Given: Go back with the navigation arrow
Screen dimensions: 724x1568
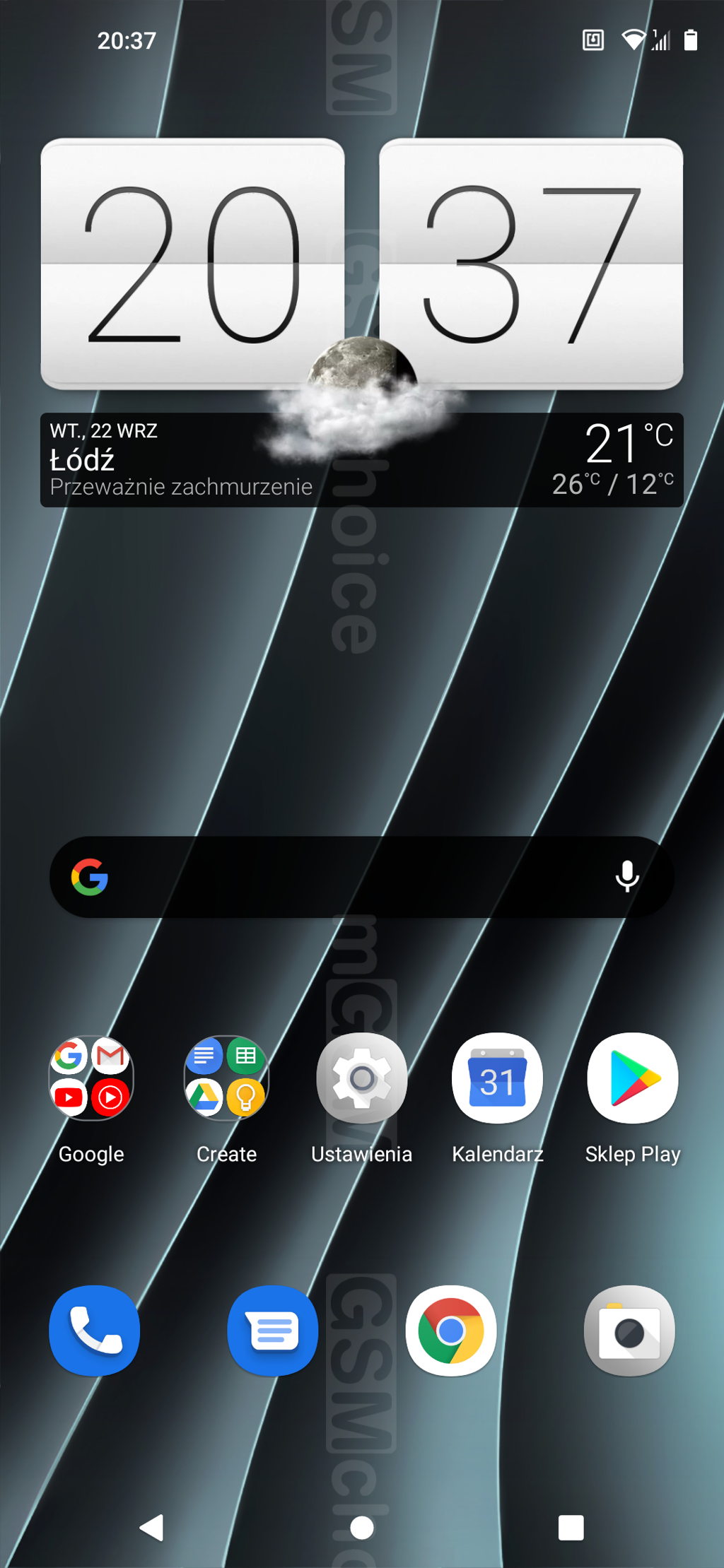Looking at the screenshot, I should tap(152, 1528).
